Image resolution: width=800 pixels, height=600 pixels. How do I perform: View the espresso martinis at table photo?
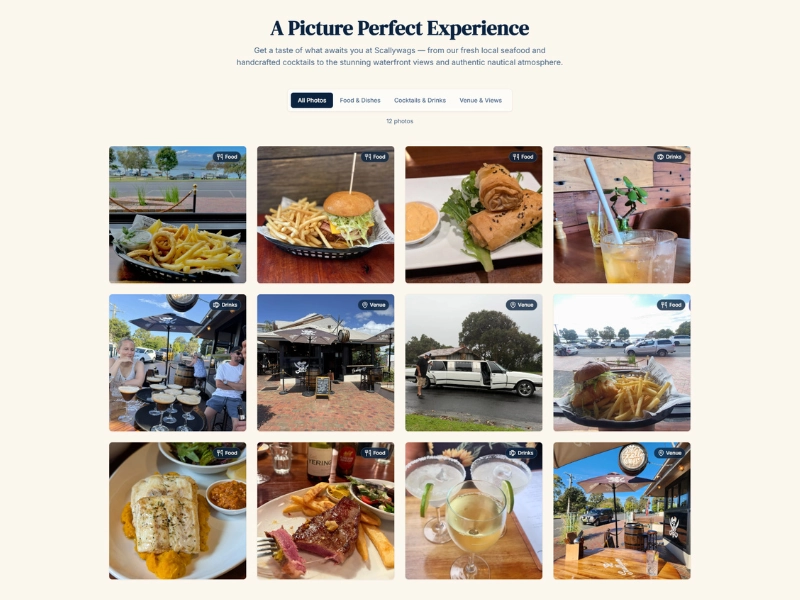(177, 363)
